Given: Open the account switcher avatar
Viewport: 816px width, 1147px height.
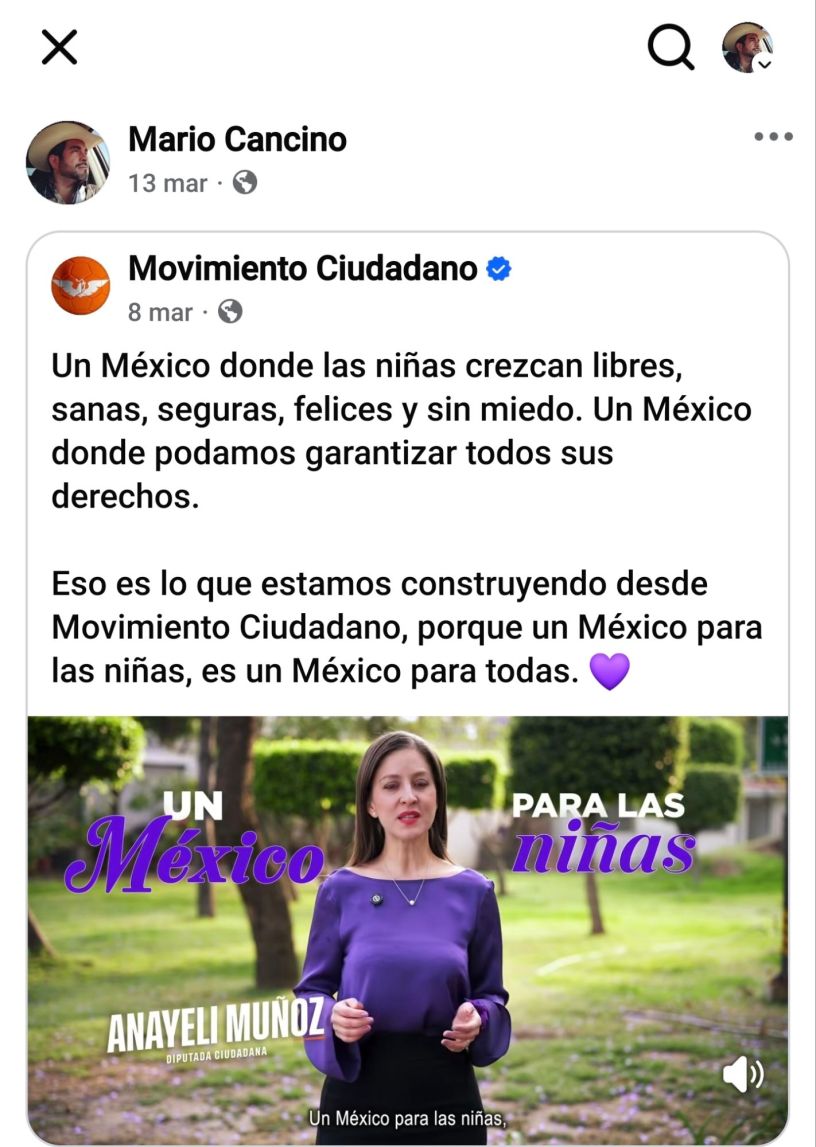Looking at the screenshot, I should point(747,47).
